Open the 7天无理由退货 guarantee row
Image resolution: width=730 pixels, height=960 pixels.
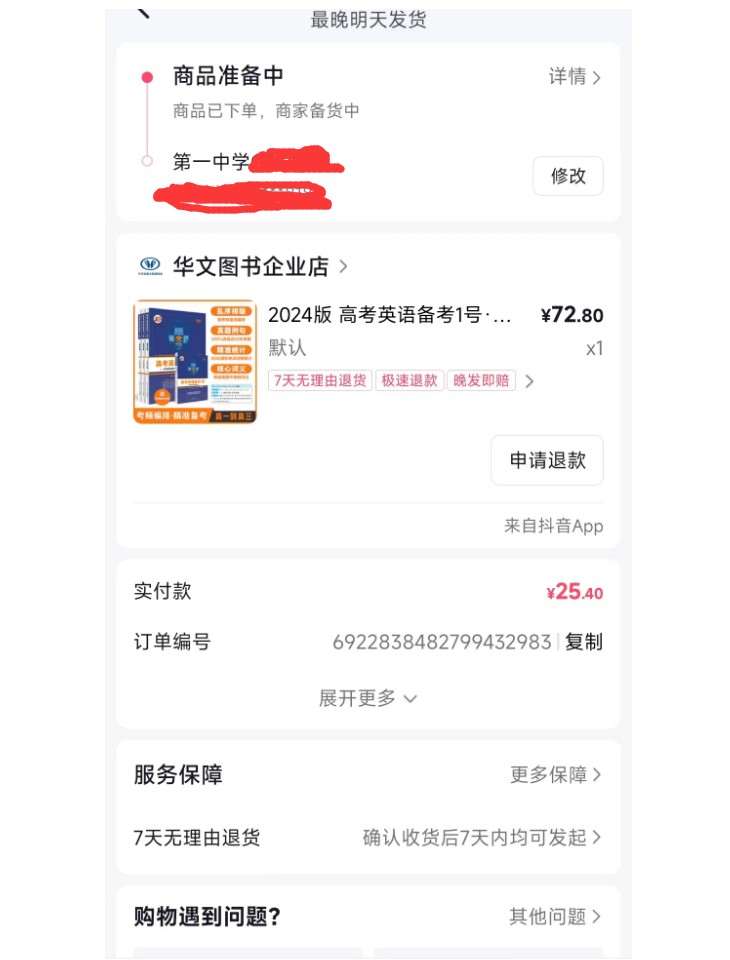pyautogui.click(x=367, y=837)
